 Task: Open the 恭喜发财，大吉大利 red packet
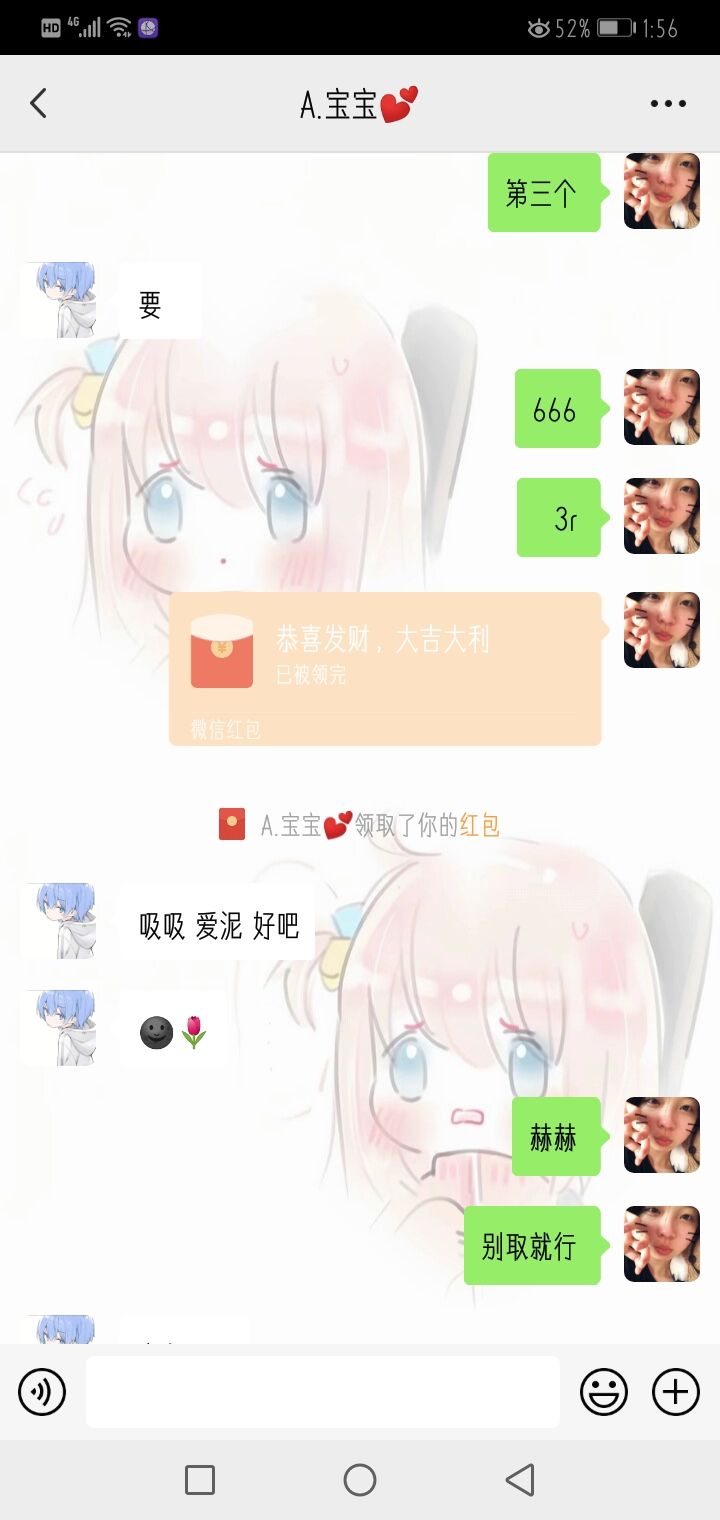pos(385,669)
